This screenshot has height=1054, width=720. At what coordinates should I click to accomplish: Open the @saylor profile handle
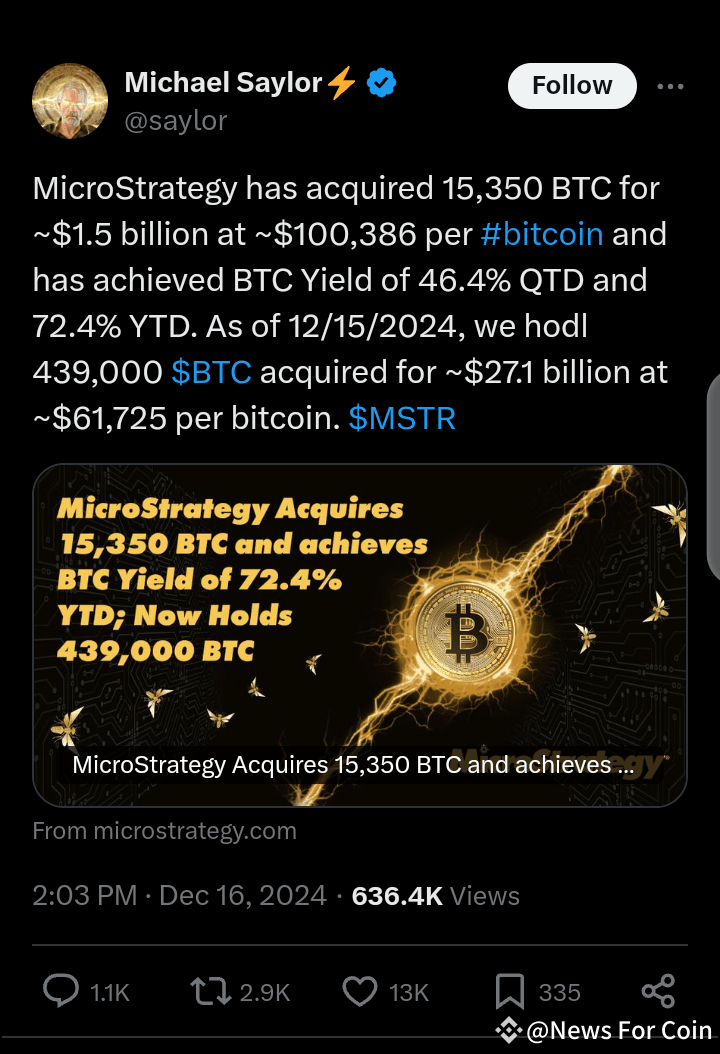174,121
